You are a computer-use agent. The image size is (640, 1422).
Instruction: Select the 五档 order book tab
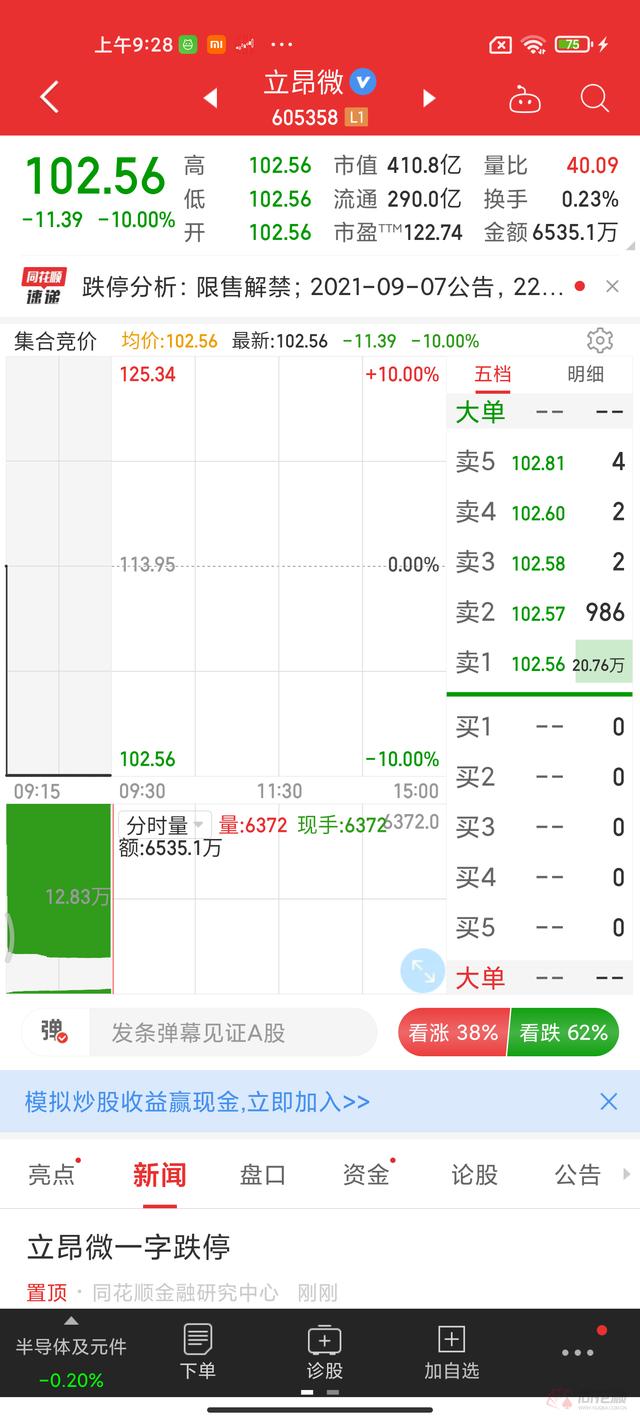click(492, 375)
